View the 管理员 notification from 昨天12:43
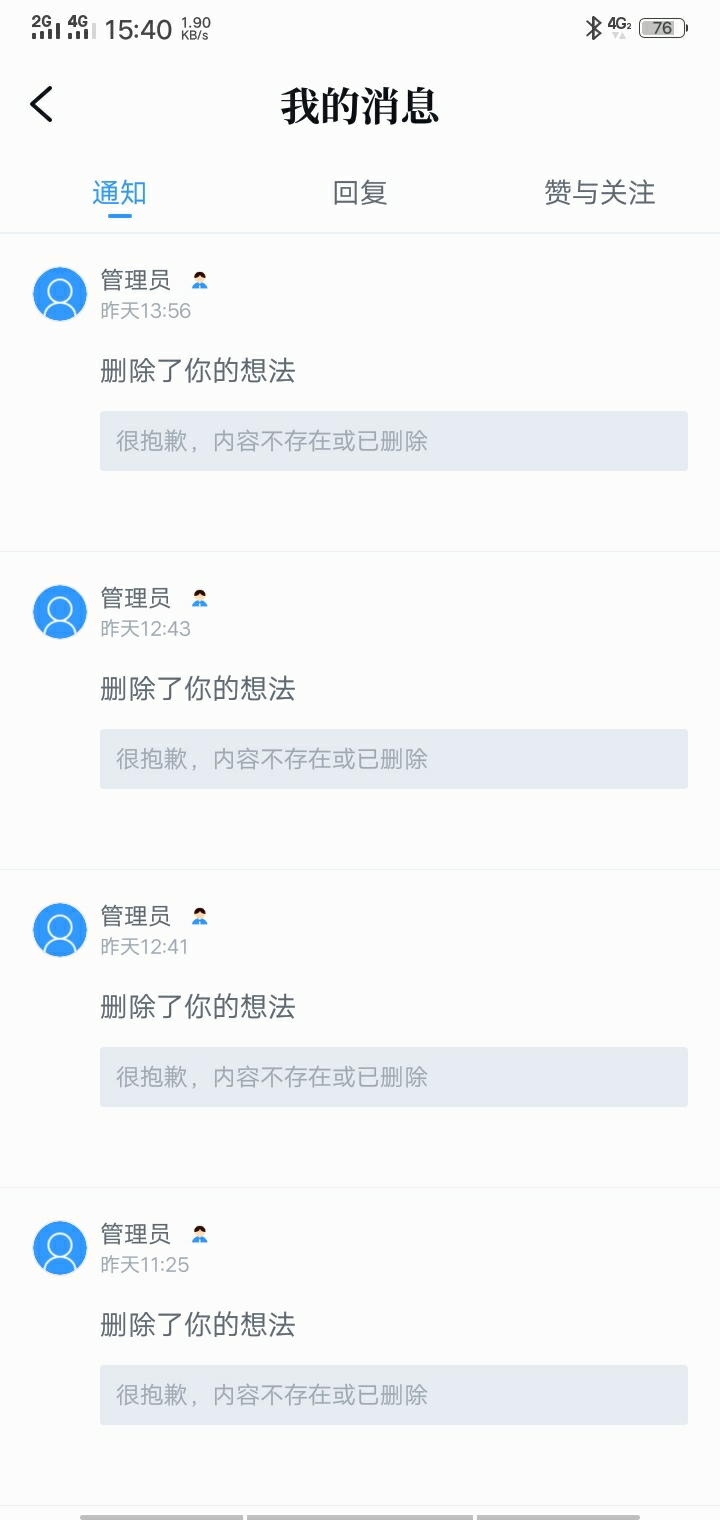This screenshot has width=720, height=1520. (x=360, y=690)
